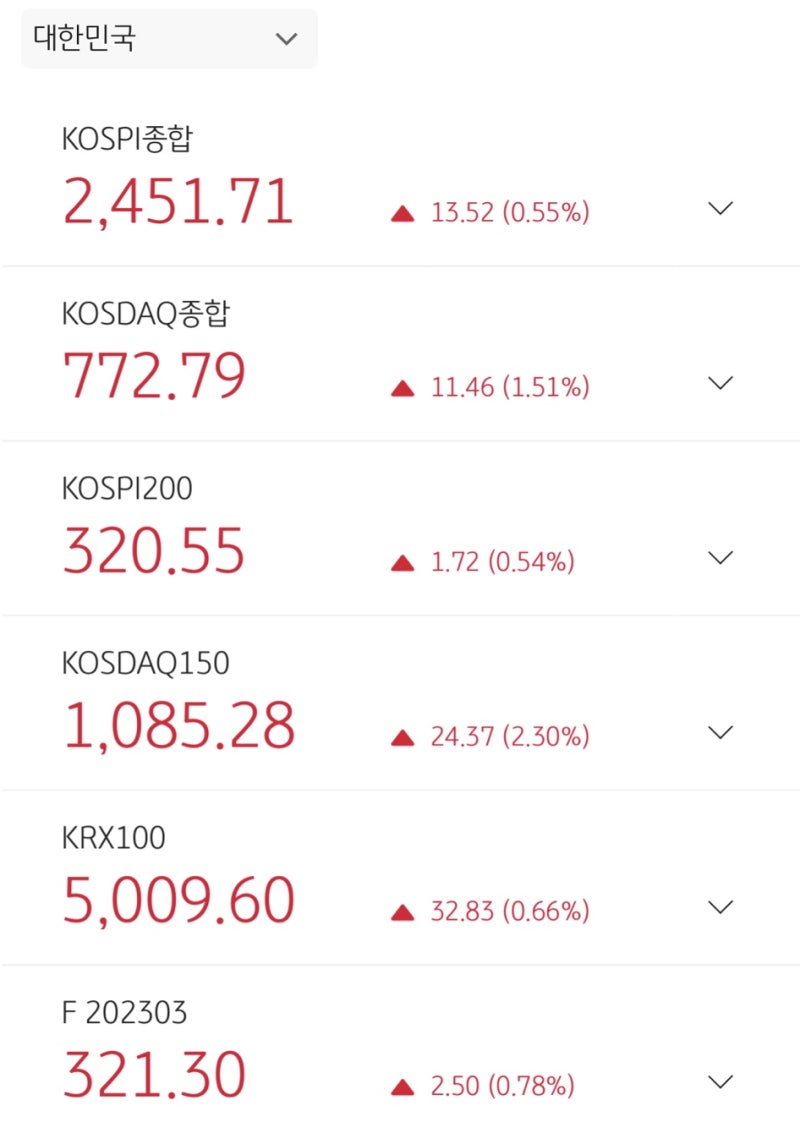Viewport: 800px width, 1133px height.
Task: Expand the KOSDAQ종합 row chevron
Action: coord(719,382)
